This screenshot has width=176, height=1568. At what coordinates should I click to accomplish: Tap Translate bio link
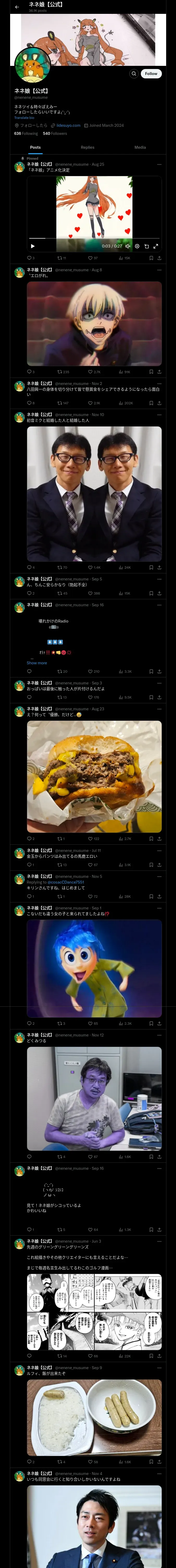click(x=24, y=118)
